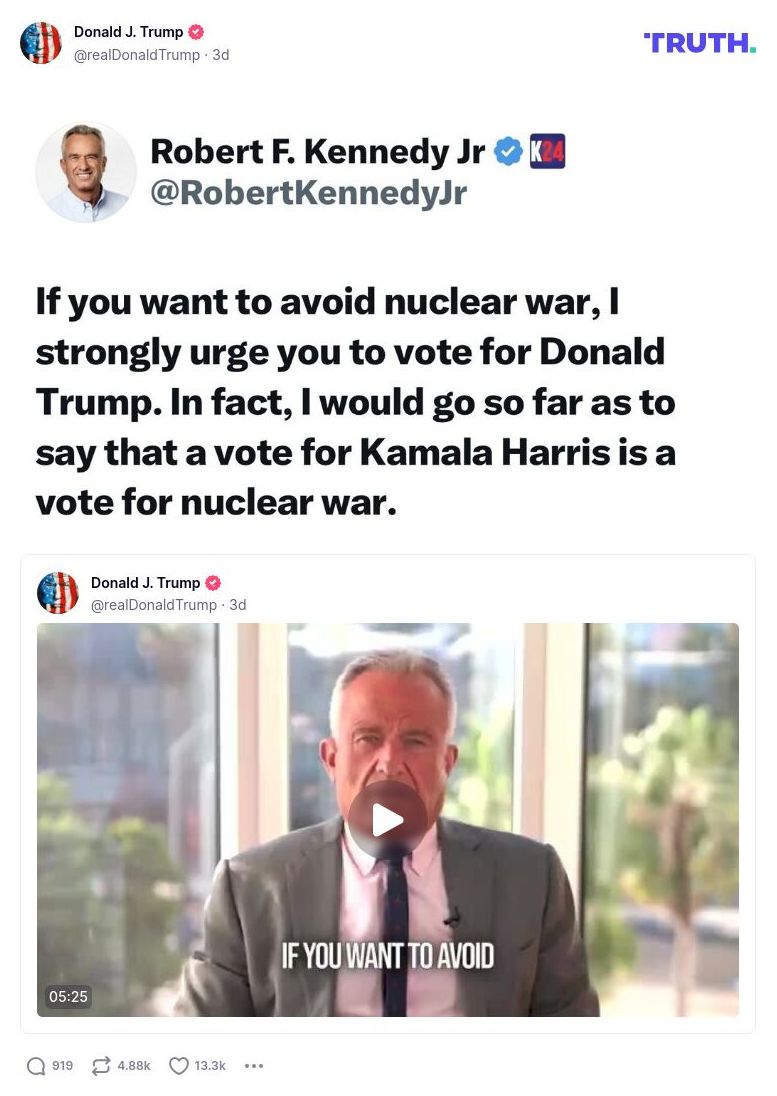Select the K24 campaign badge next to Kennedy's name
This screenshot has height=1096, width=777.
pyautogui.click(x=548, y=150)
